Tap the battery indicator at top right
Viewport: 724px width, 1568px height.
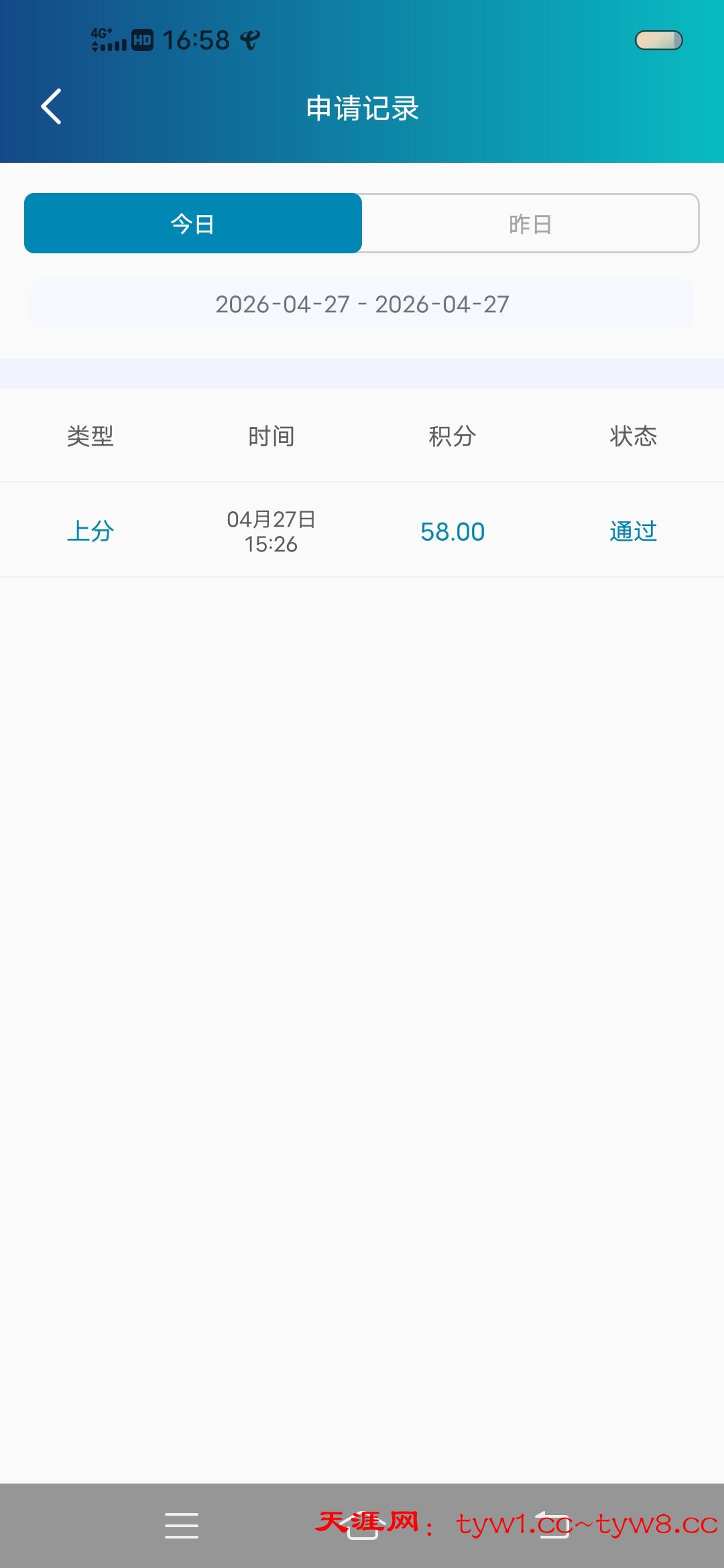pos(660,41)
